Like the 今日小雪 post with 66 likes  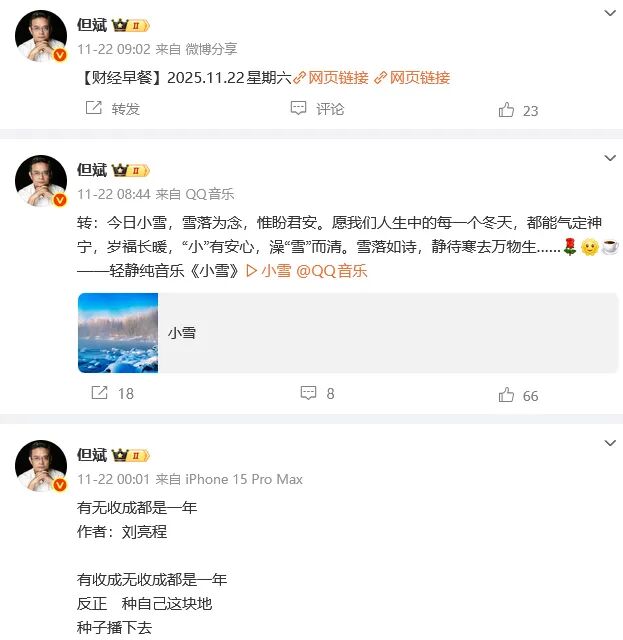click(518, 395)
